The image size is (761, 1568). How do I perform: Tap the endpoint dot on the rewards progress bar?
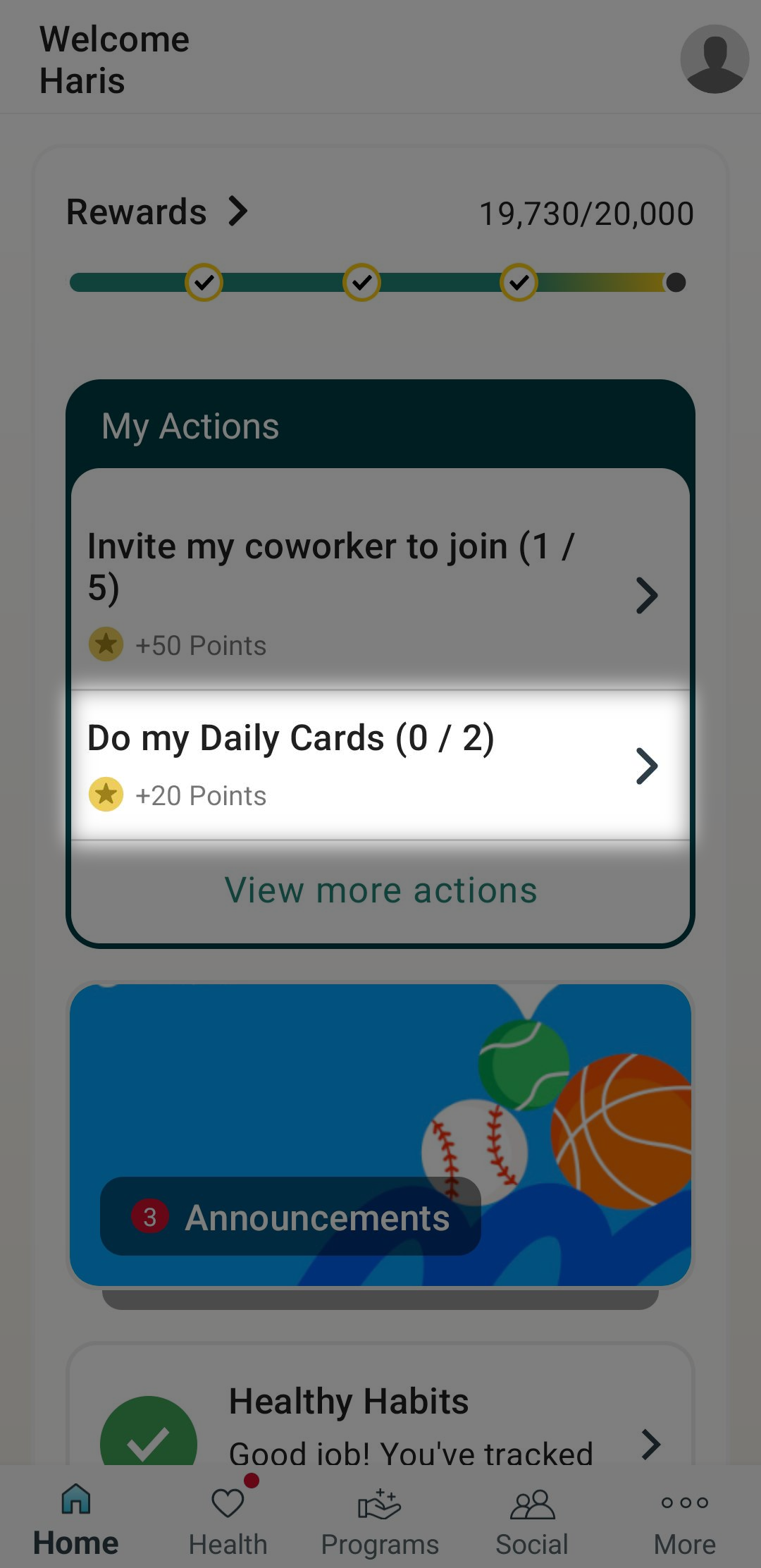(x=674, y=283)
